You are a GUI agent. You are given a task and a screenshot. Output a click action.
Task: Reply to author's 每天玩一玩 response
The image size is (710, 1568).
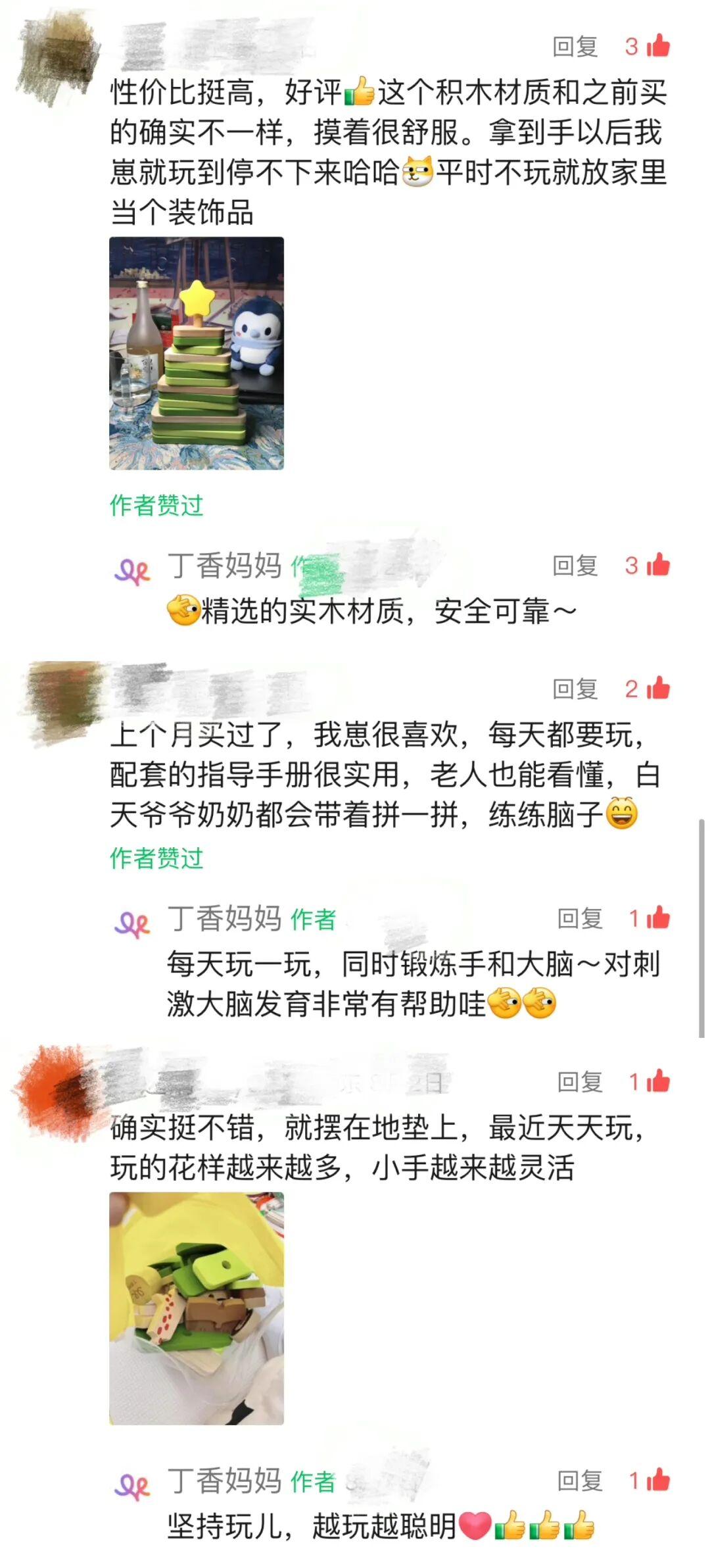pos(579,918)
